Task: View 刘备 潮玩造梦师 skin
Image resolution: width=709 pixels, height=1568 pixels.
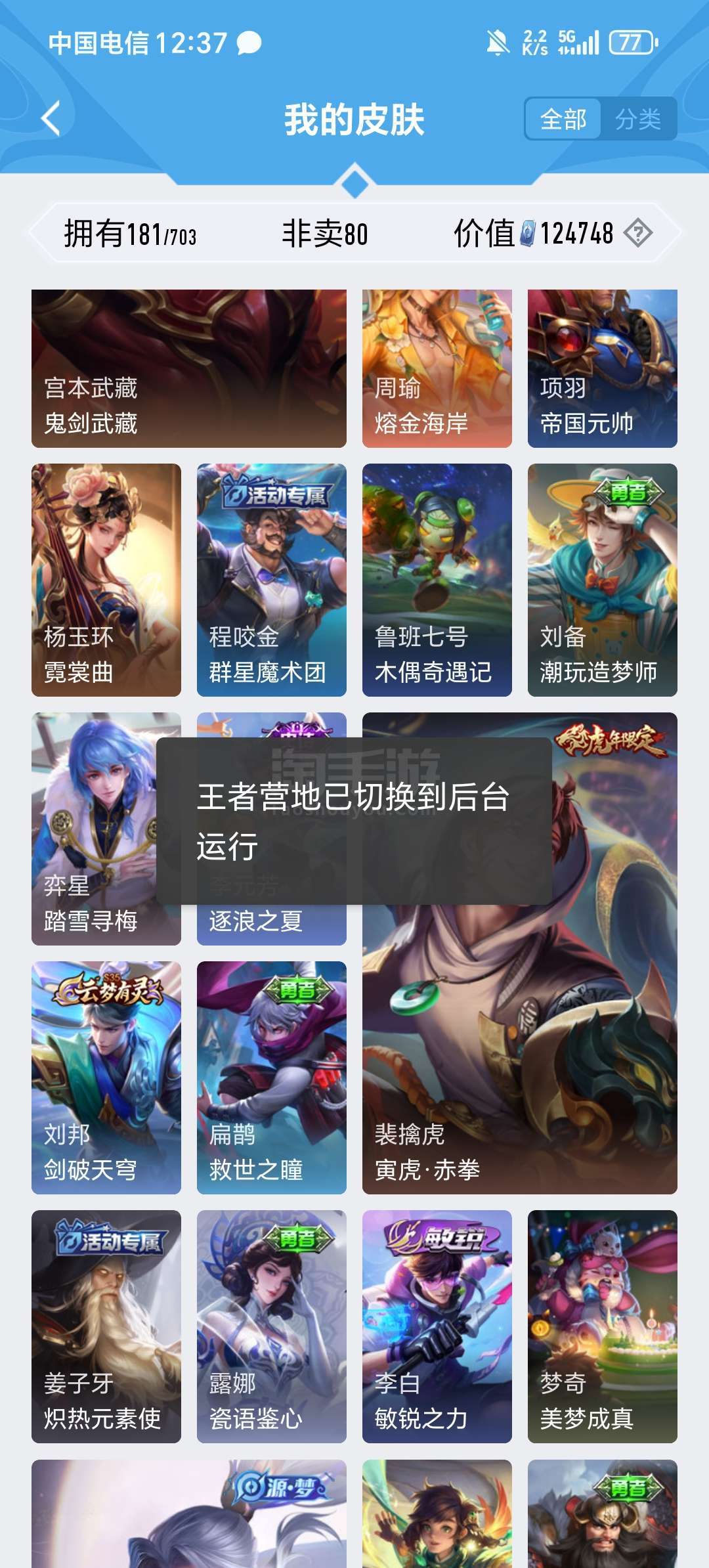Action: pos(603,580)
